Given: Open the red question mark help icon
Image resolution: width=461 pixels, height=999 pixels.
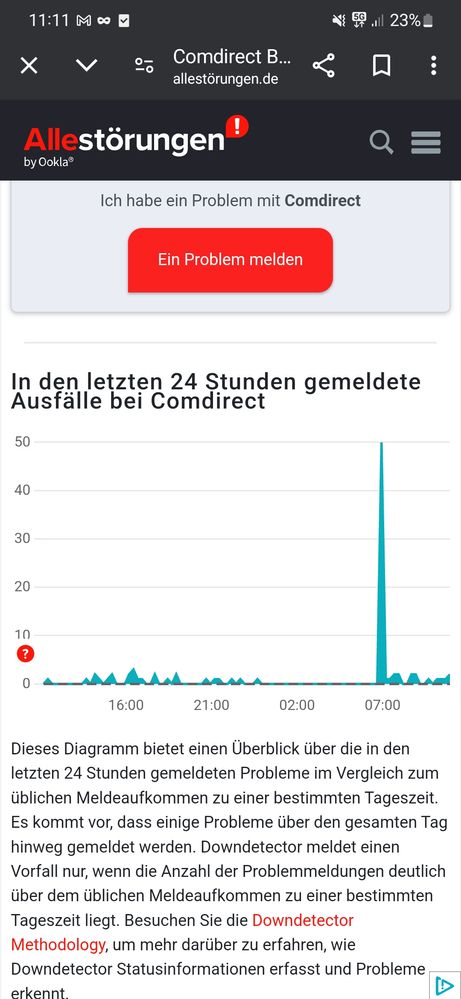Looking at the screenshot, I should 25,654.
